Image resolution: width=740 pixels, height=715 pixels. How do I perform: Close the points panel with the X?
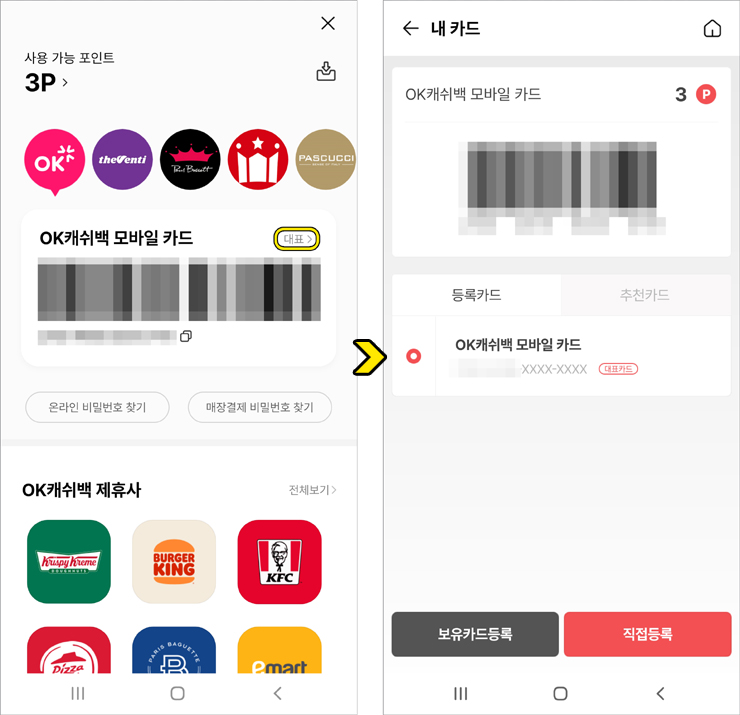328,23
